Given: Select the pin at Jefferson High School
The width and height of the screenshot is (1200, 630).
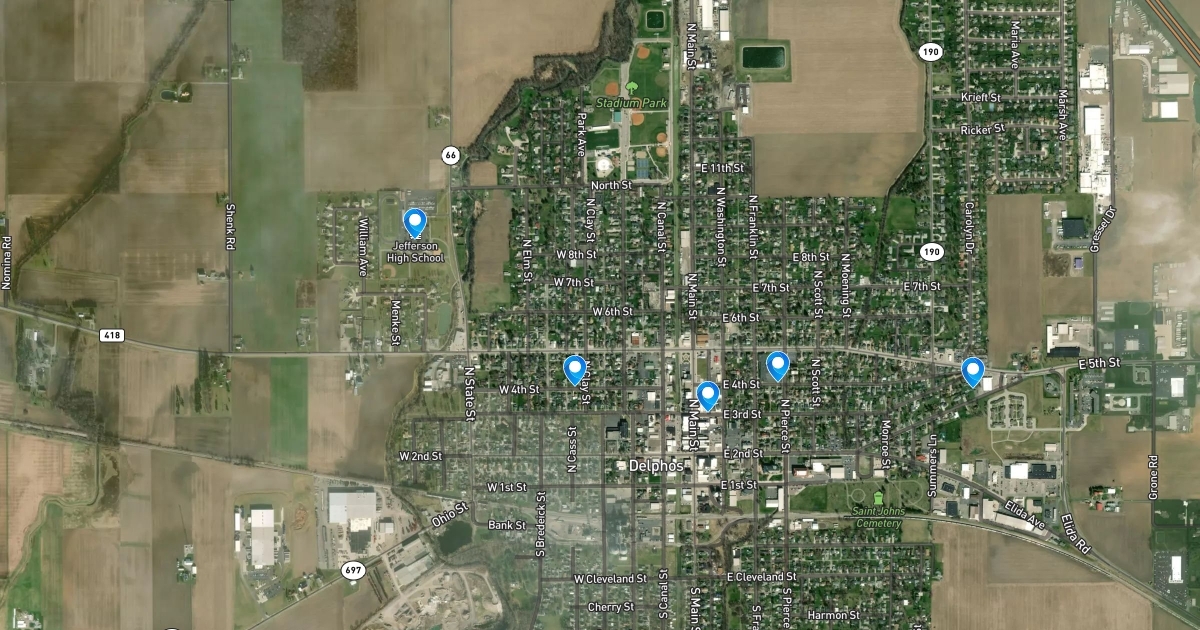Looking at the screenshot, I should tap(414, 221).
